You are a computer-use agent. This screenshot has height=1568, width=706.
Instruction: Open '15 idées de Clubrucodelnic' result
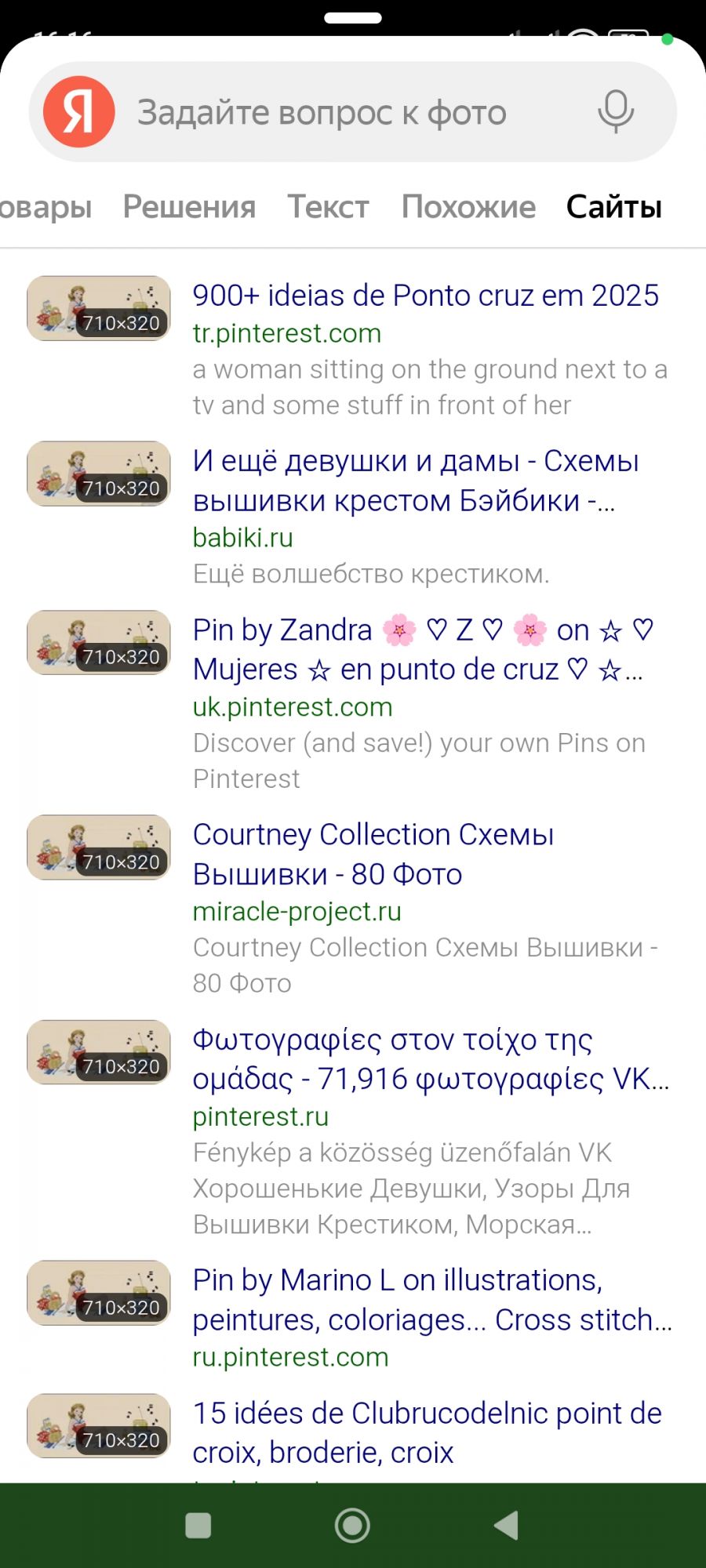click(427, 1432)
